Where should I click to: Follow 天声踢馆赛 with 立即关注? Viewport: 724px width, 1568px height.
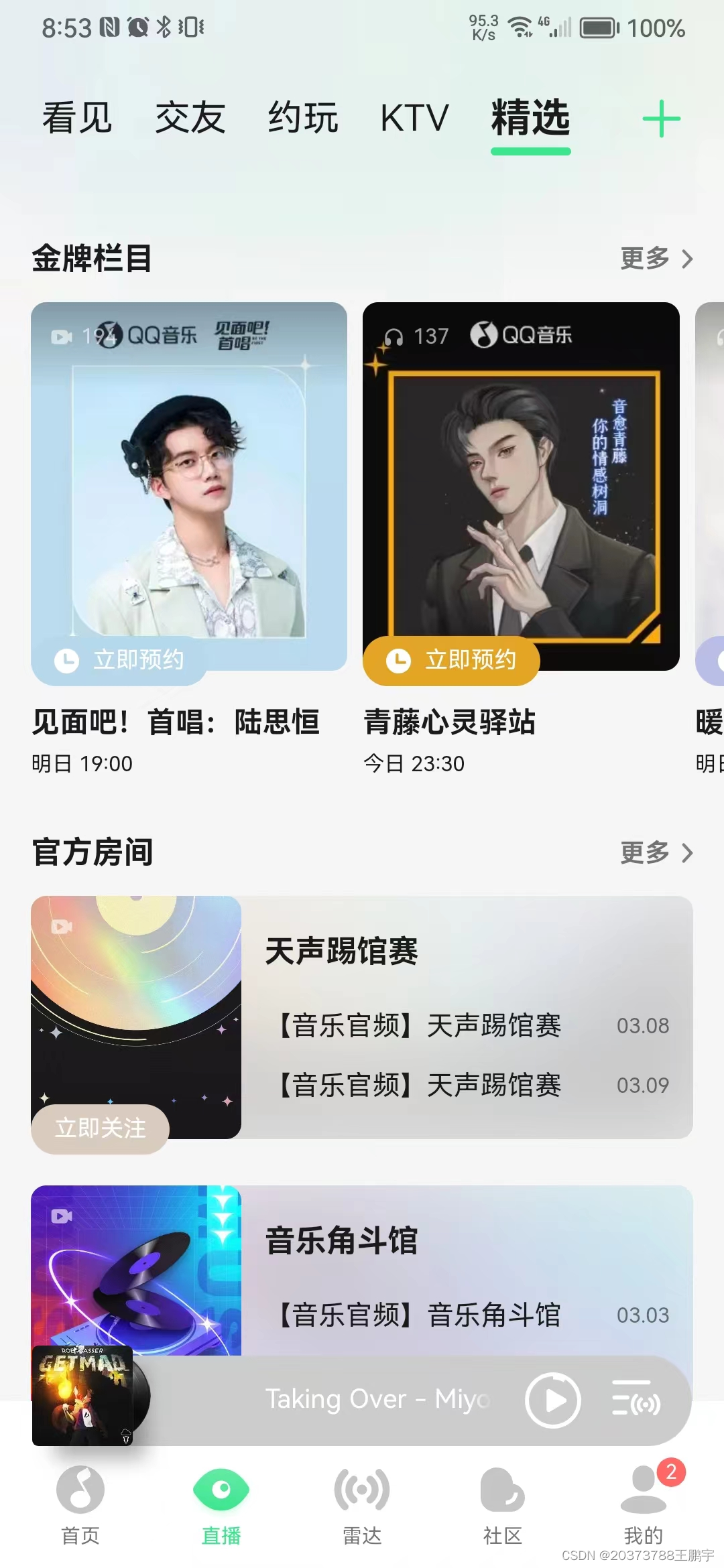tap(100, 1128)
